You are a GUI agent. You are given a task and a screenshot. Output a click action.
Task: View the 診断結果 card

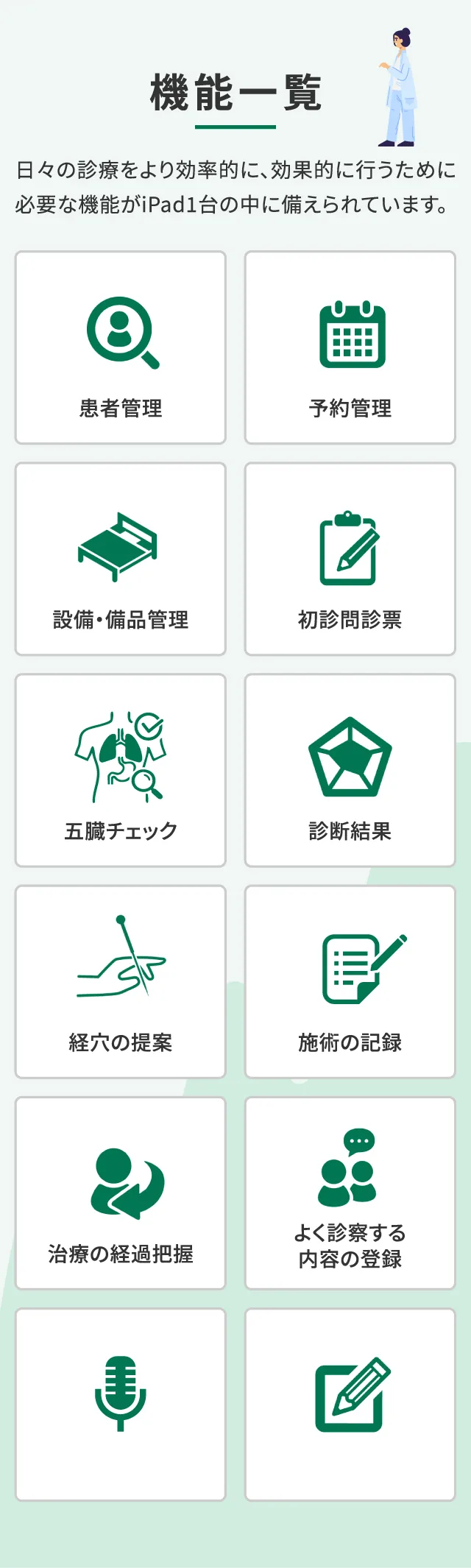[350, 770]
